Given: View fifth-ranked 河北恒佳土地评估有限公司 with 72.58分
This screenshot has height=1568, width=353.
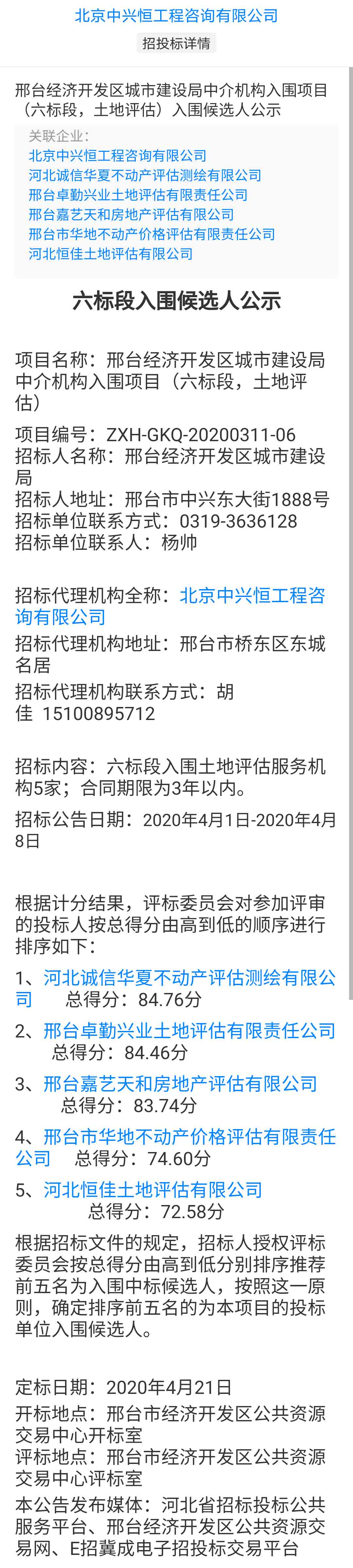Looking at the screenshot, I should click(153, 1189).
